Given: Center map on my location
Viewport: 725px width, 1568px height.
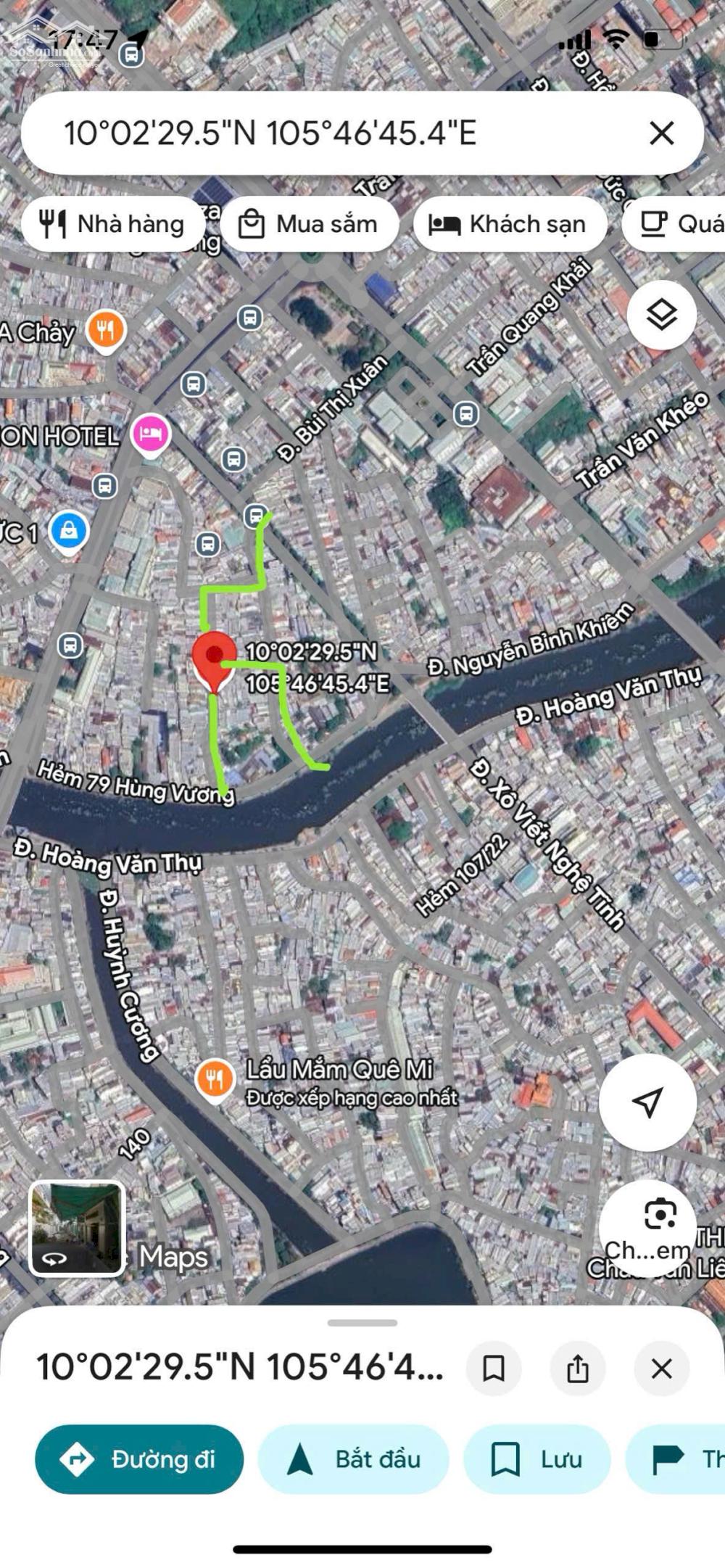Looking at the screenshot, I should [647, 1102].
